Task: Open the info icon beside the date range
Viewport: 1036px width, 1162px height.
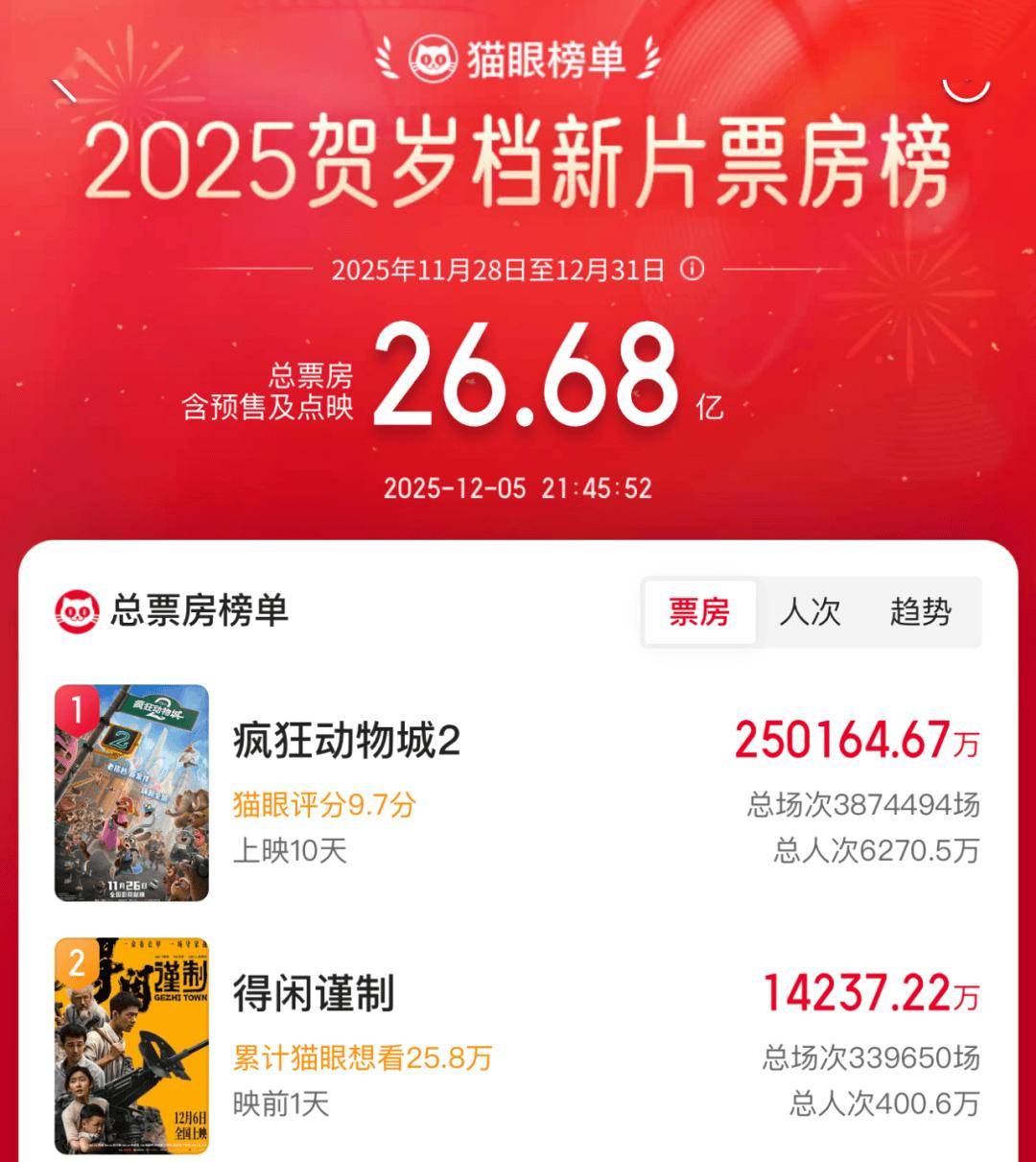Action: 692,269
